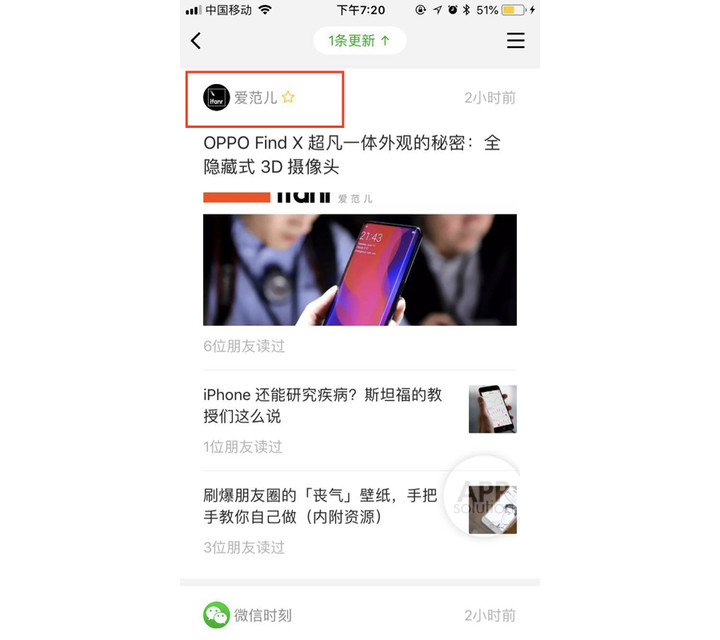Read the iPhone 还能研究疾病 article
The image size is (720, 640).
[322, 405]
